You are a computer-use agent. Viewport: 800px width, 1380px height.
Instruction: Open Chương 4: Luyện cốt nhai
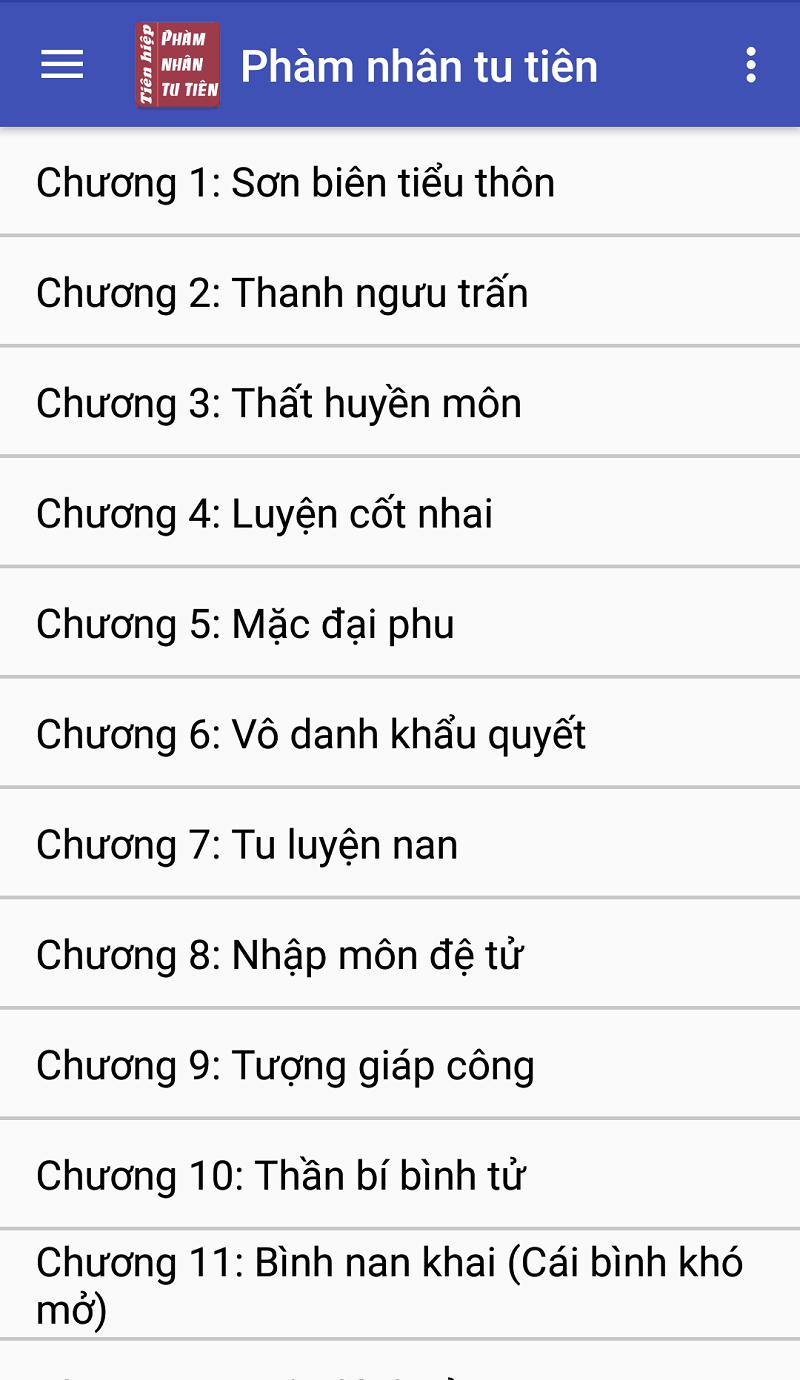click(x=400, y=512)
